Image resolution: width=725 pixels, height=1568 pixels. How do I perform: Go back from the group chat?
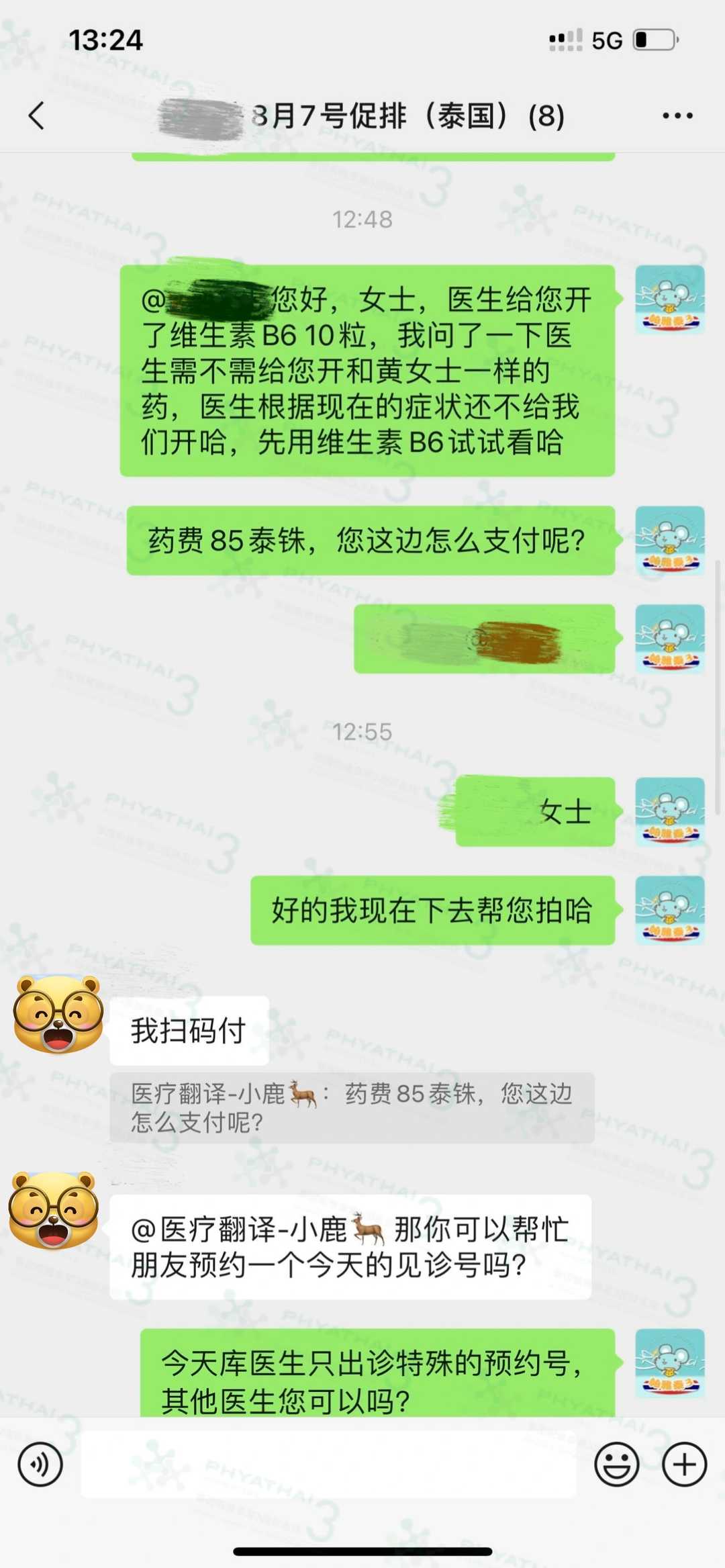point(37,116)
